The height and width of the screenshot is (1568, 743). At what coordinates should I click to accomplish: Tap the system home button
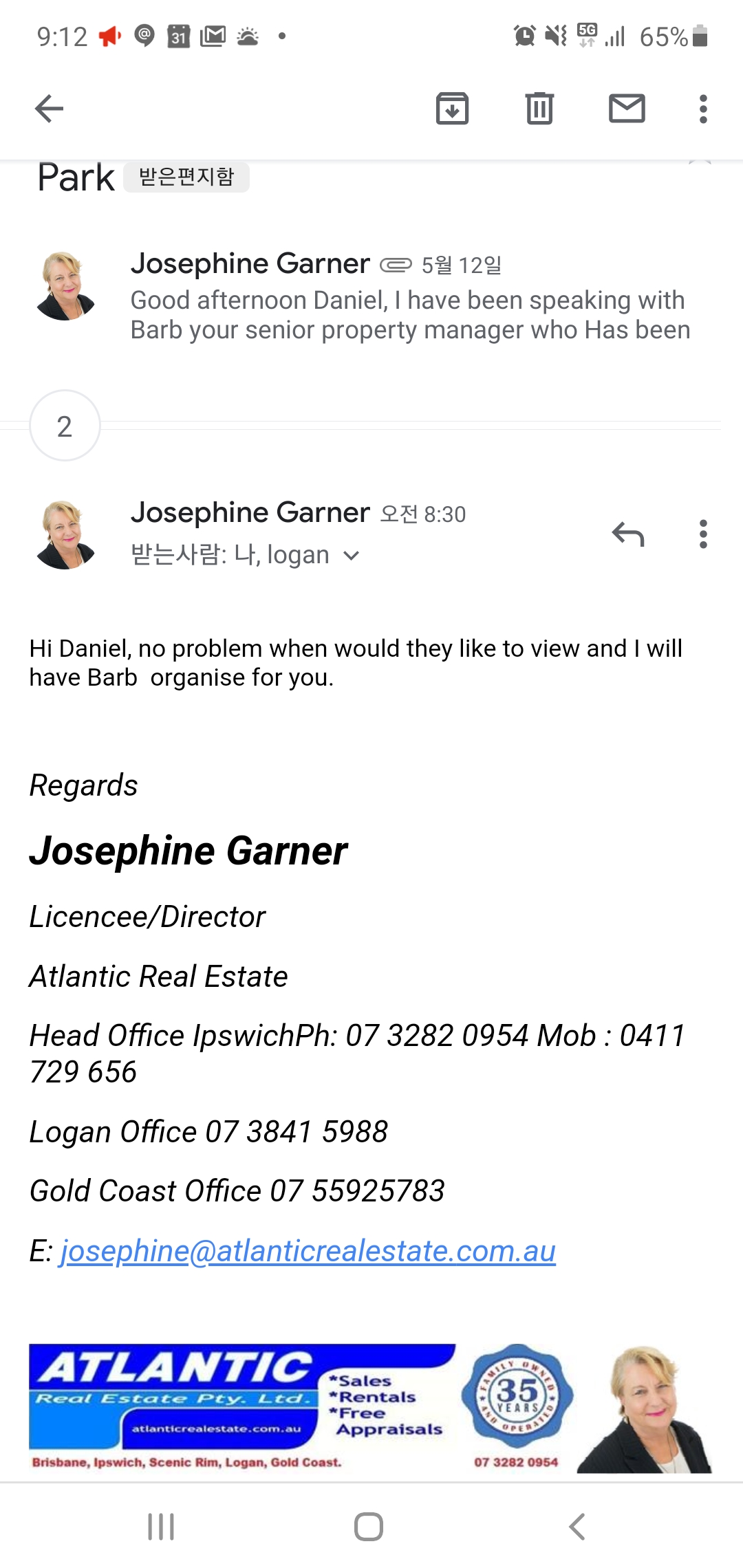(x=369, y=1527)
